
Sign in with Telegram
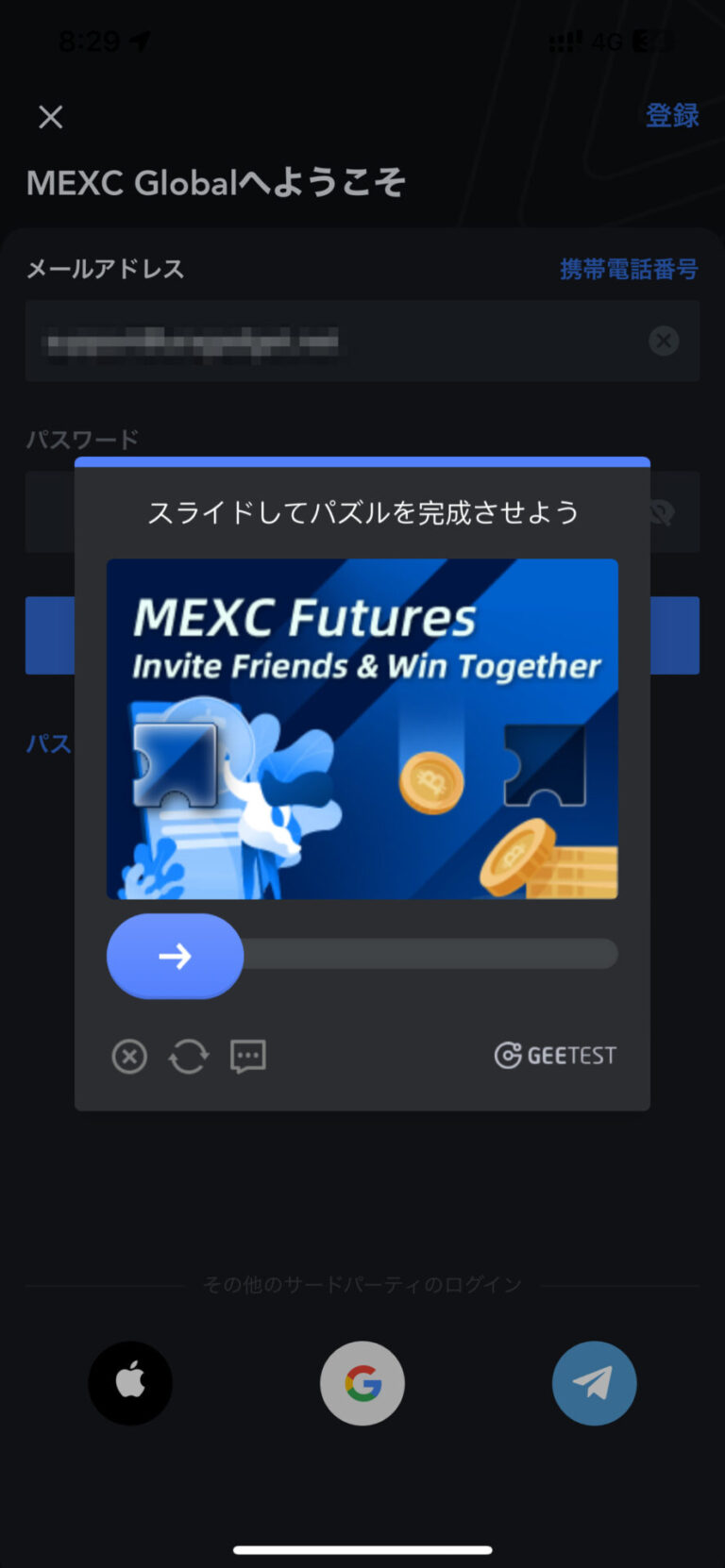coord(594,1382)
